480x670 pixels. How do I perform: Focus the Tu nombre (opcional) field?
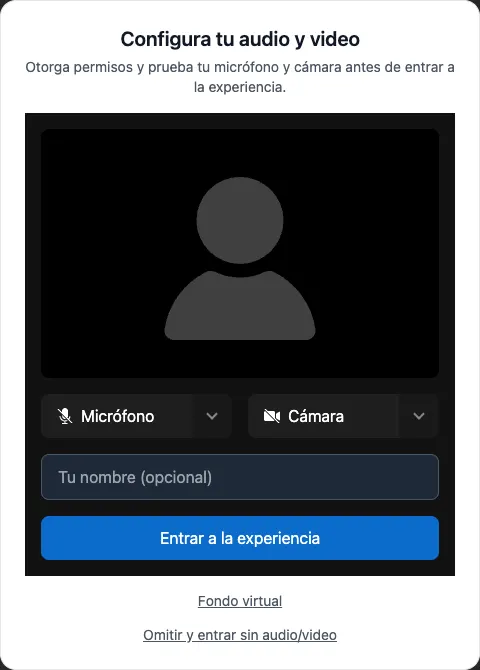240,477
